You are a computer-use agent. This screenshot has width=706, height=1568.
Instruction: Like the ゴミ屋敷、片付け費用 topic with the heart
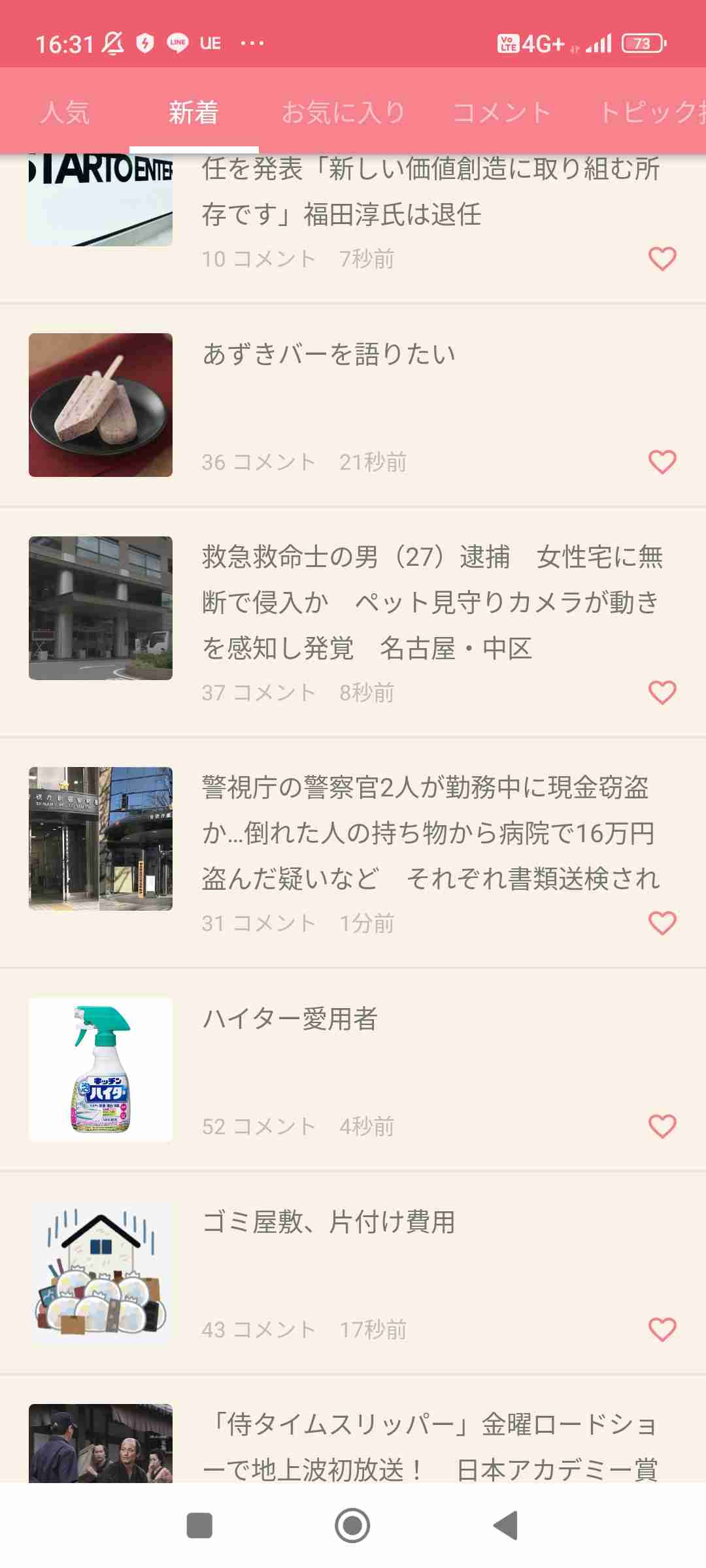662,1330
